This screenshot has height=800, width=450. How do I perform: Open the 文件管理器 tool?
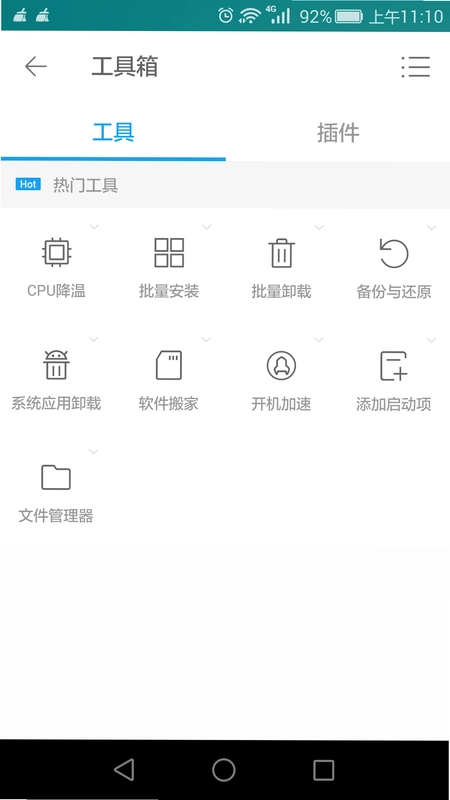coord(56,493)
